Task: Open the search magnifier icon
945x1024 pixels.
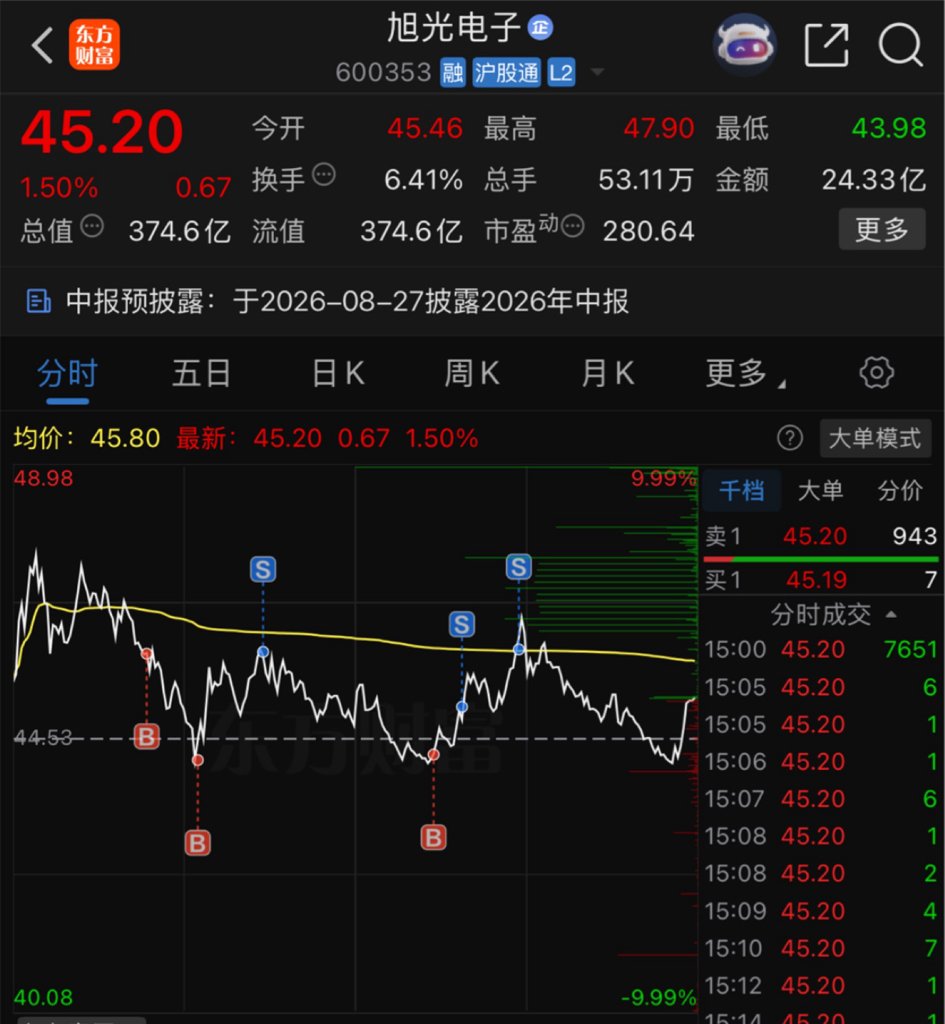Action: 901,45
